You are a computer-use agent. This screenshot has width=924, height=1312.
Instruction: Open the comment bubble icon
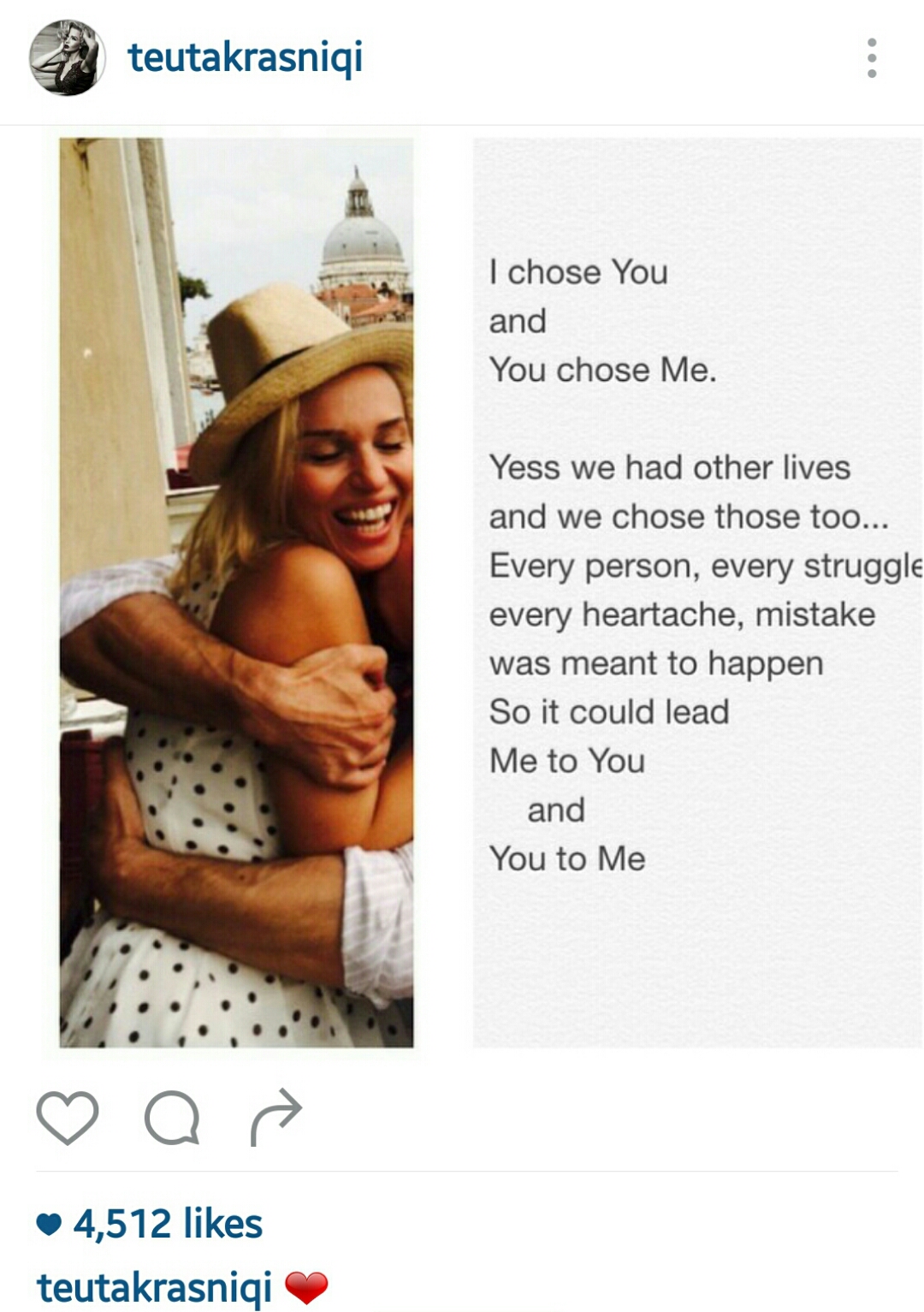(172, 1118)
